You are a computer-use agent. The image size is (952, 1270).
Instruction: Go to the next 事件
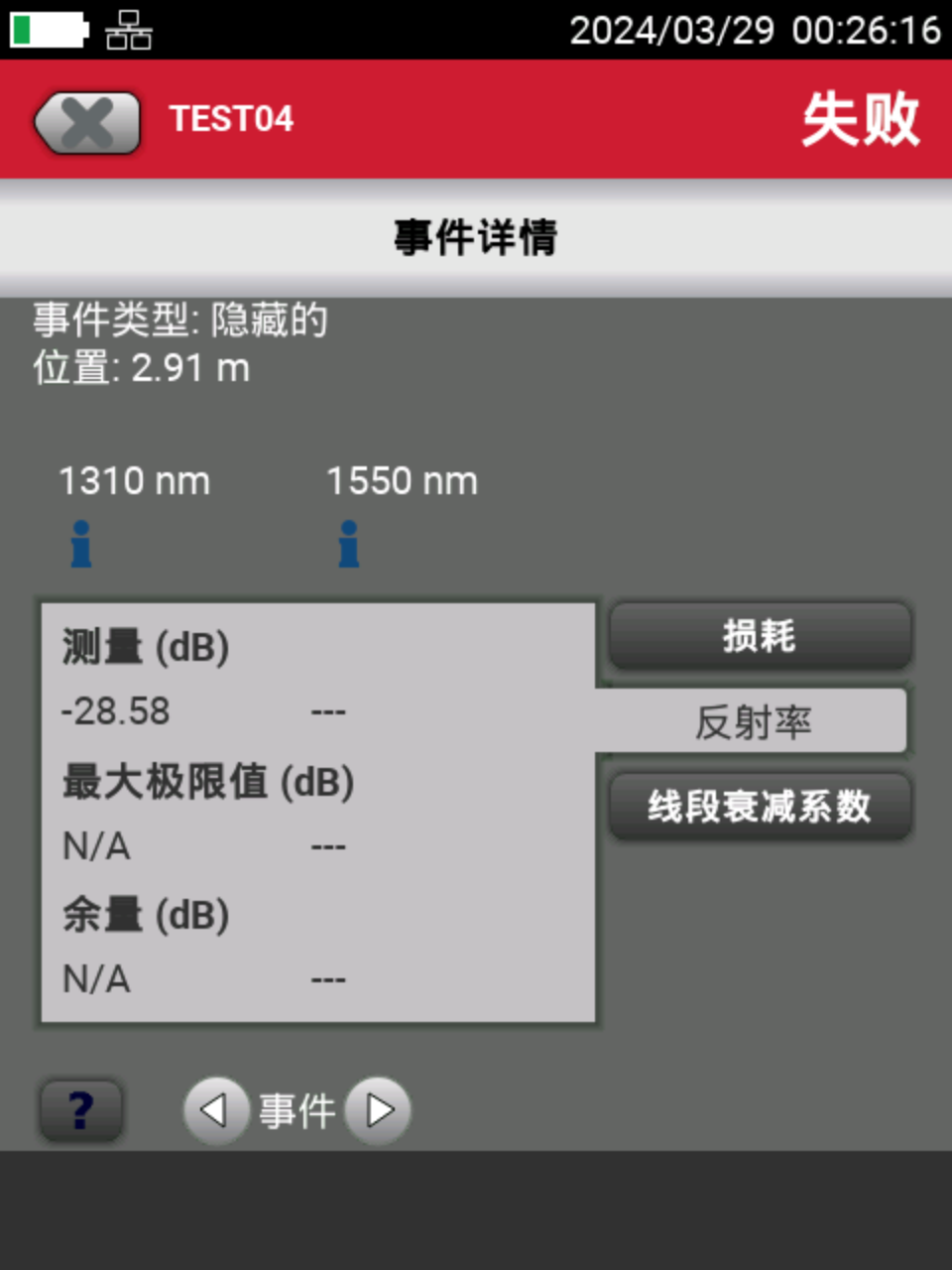tap(379, 1109)
